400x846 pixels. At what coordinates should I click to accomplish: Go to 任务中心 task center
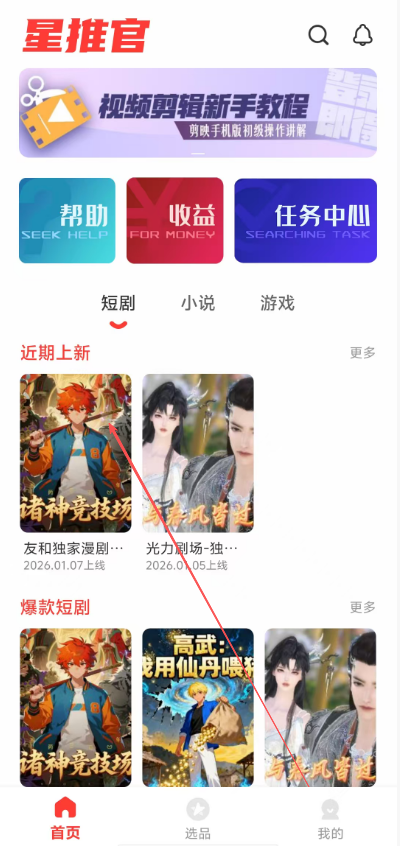(x=306, y=220)
